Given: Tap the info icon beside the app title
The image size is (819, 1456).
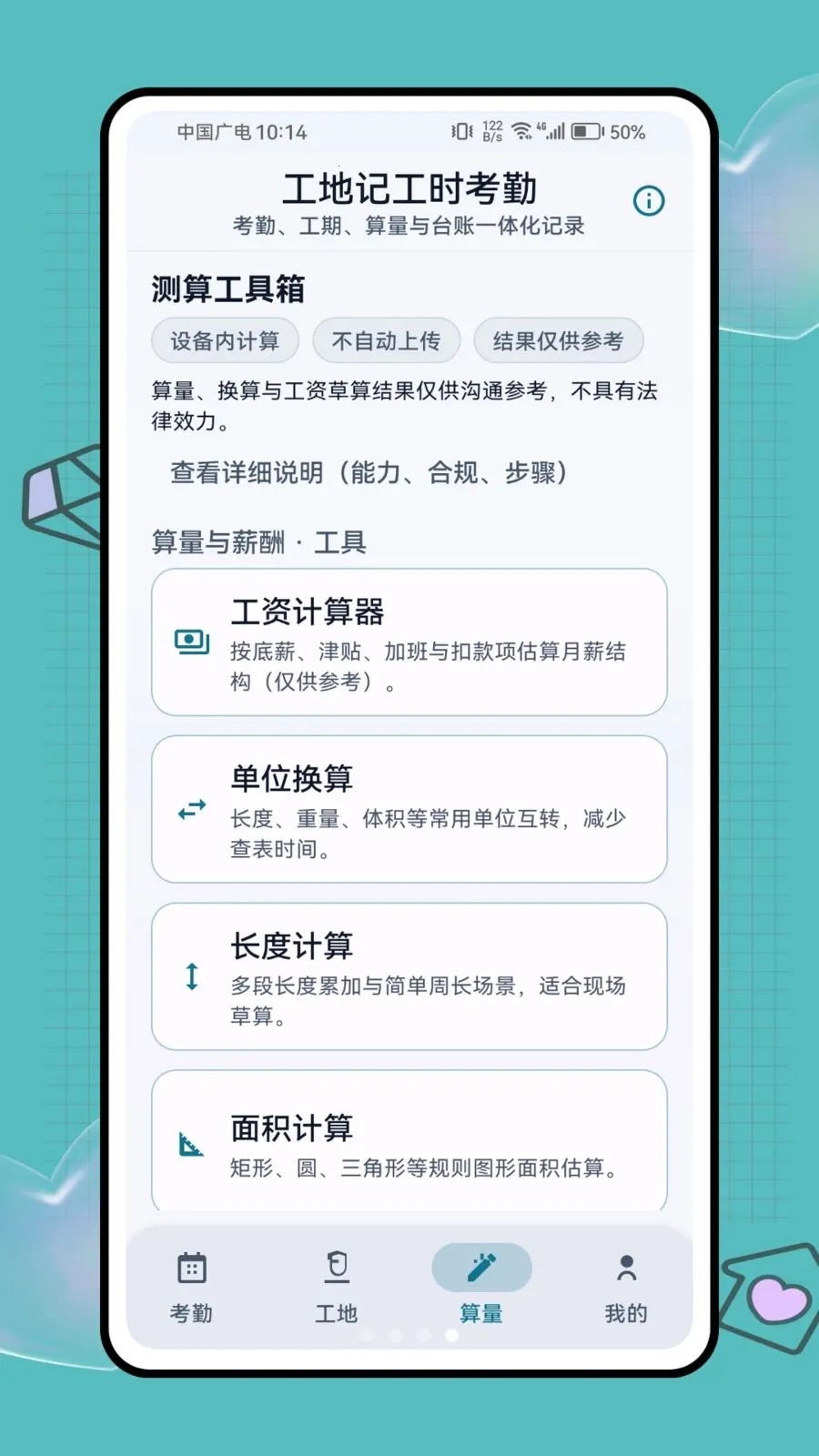Looking at the screenshot, I should point(648,201).
